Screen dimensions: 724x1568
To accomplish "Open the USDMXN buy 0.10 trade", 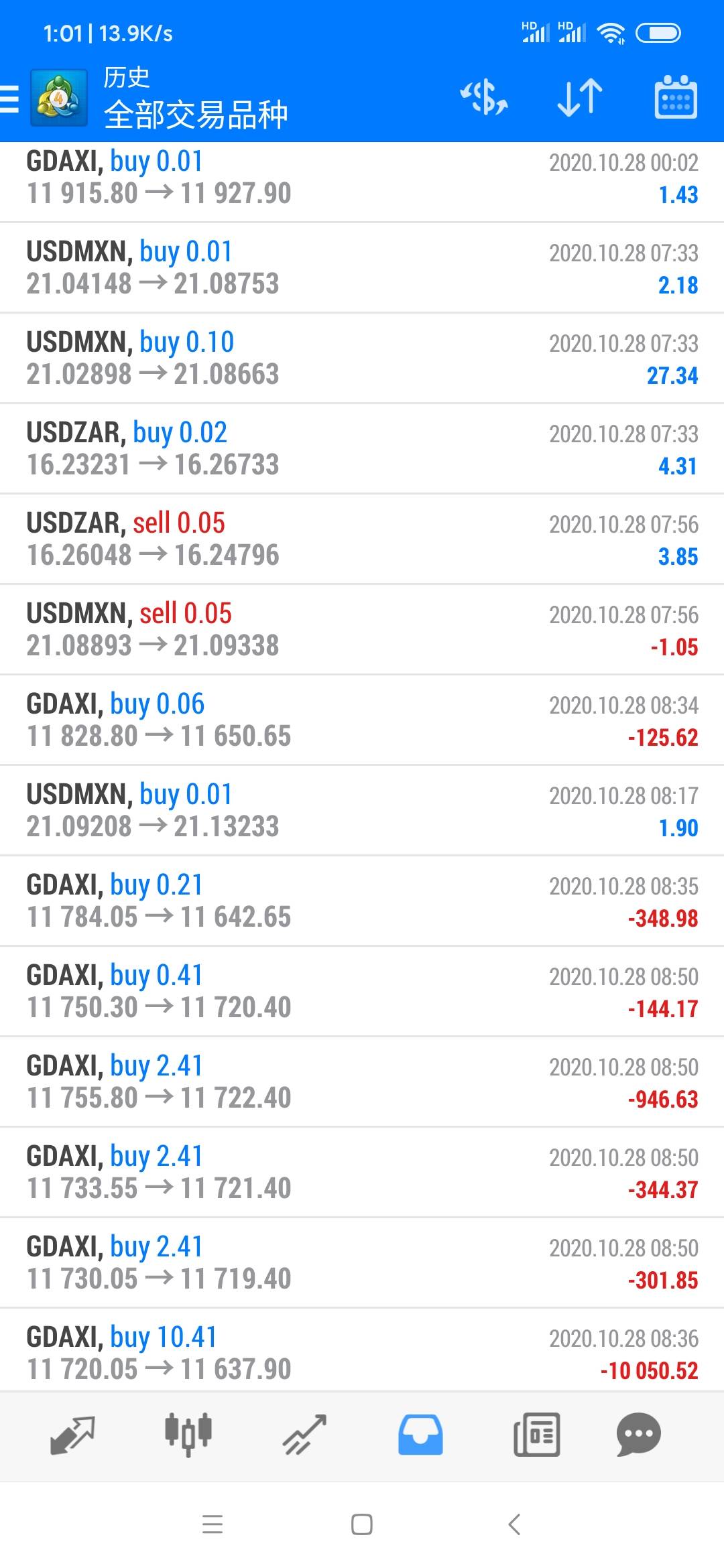I will coord(362,358).
